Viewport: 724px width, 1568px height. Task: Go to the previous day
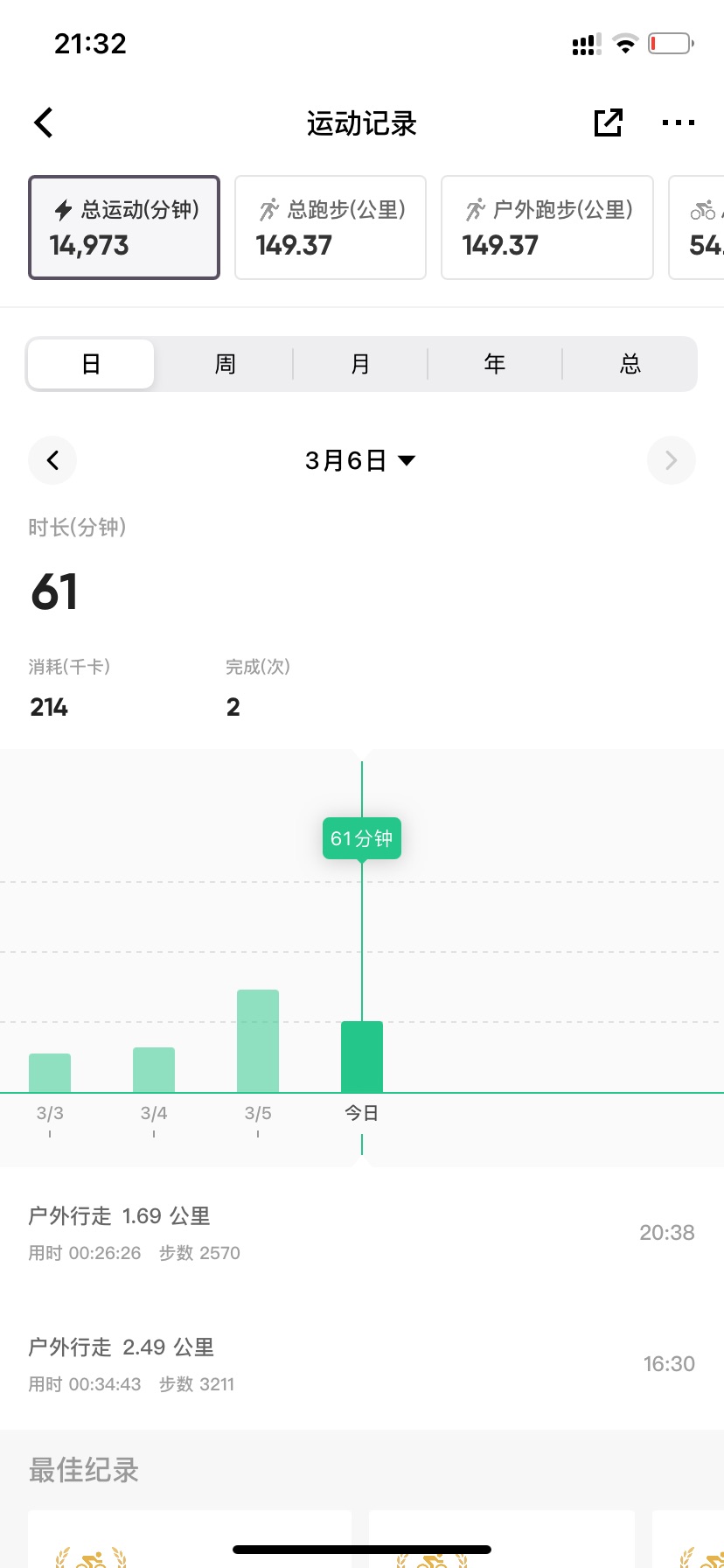click(x=52, y=460)
